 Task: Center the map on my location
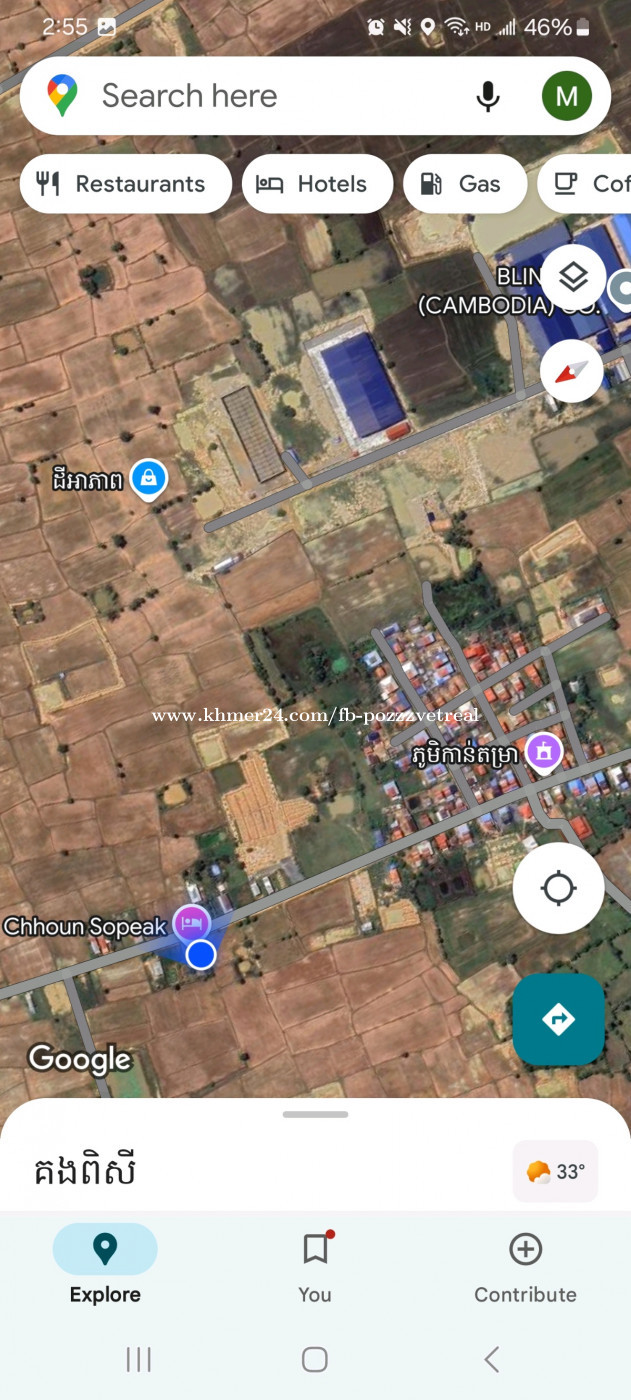pyautogui.click(x=558, y=888)
